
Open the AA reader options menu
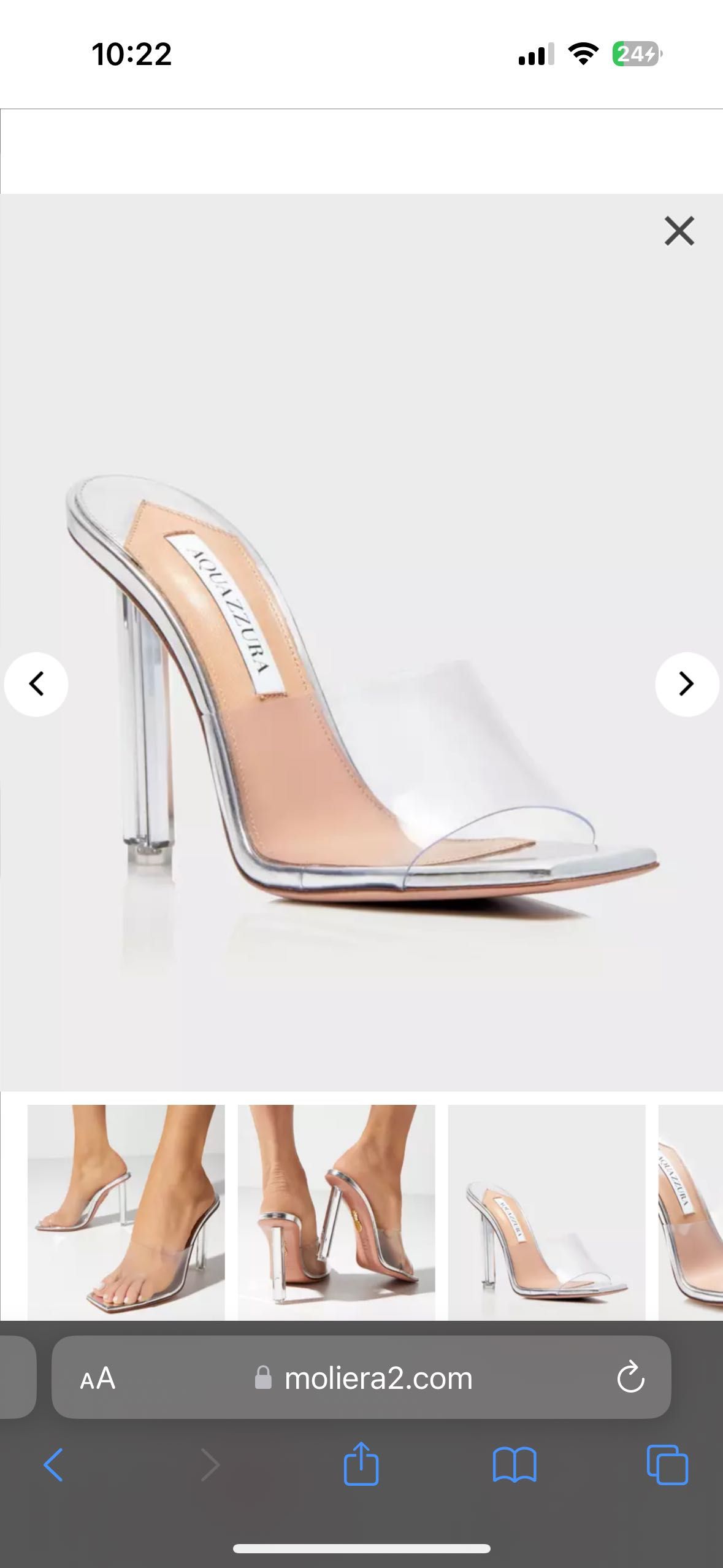[98, 1378]
